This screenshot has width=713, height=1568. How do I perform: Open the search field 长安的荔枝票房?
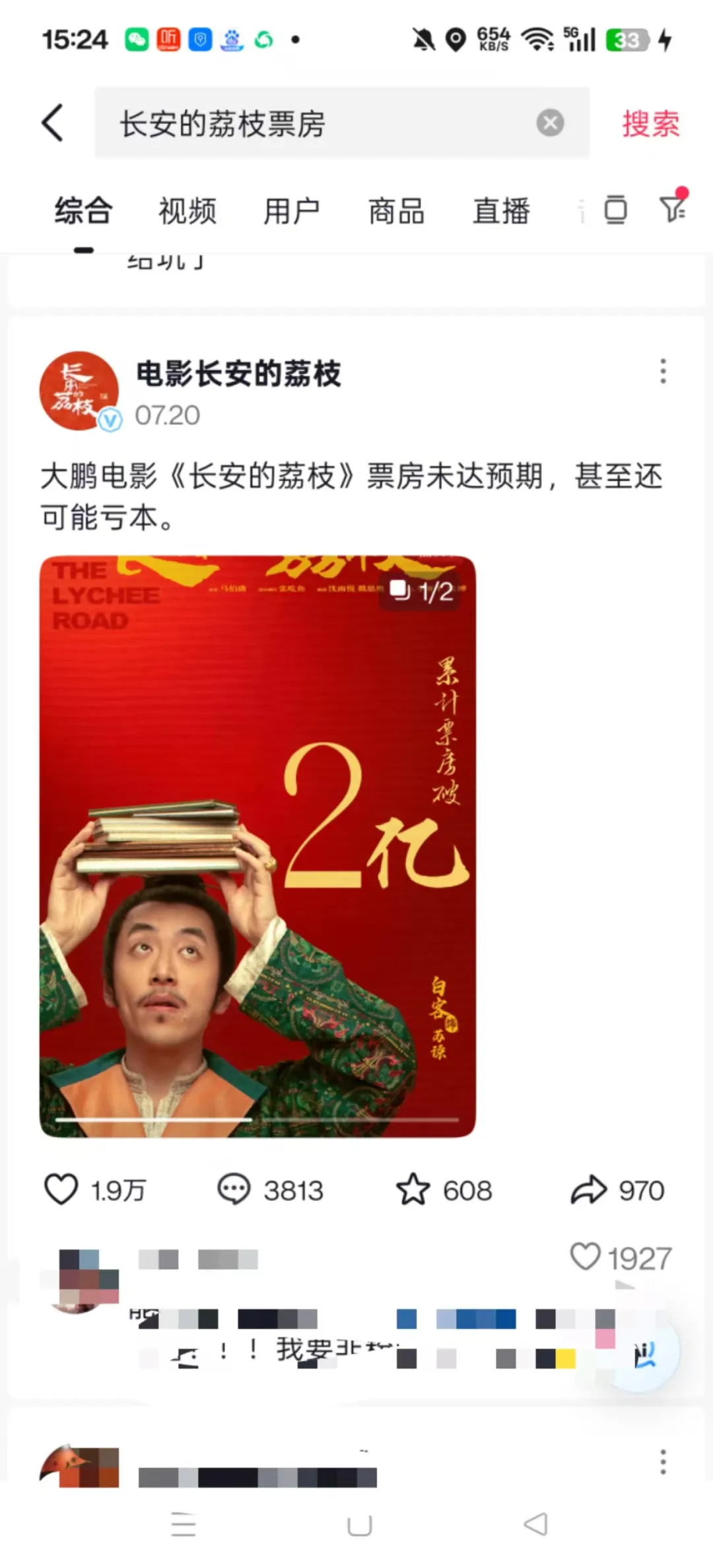coord(317,123)
